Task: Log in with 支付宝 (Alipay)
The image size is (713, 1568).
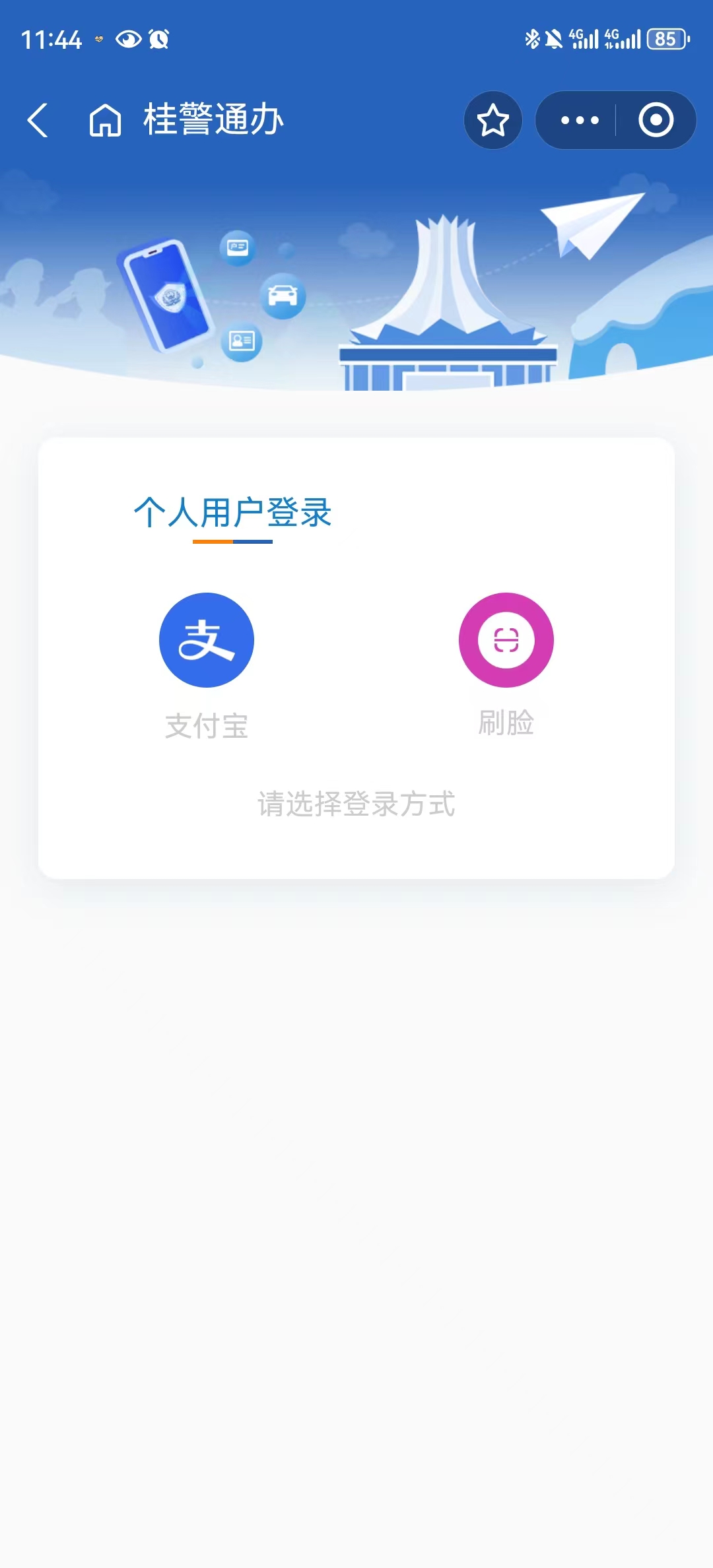Action: click(x=207, y=640)
